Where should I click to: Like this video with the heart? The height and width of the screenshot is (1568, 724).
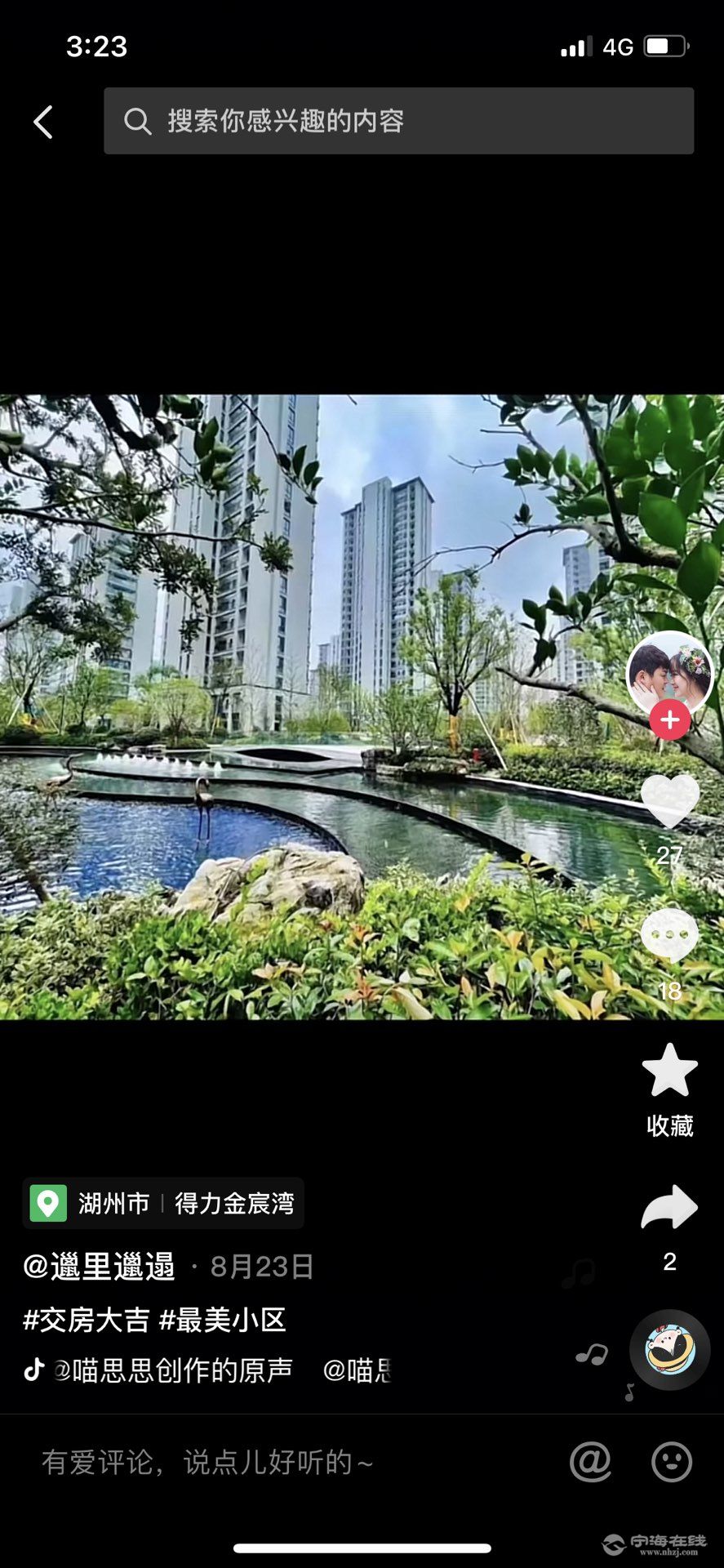670,801
